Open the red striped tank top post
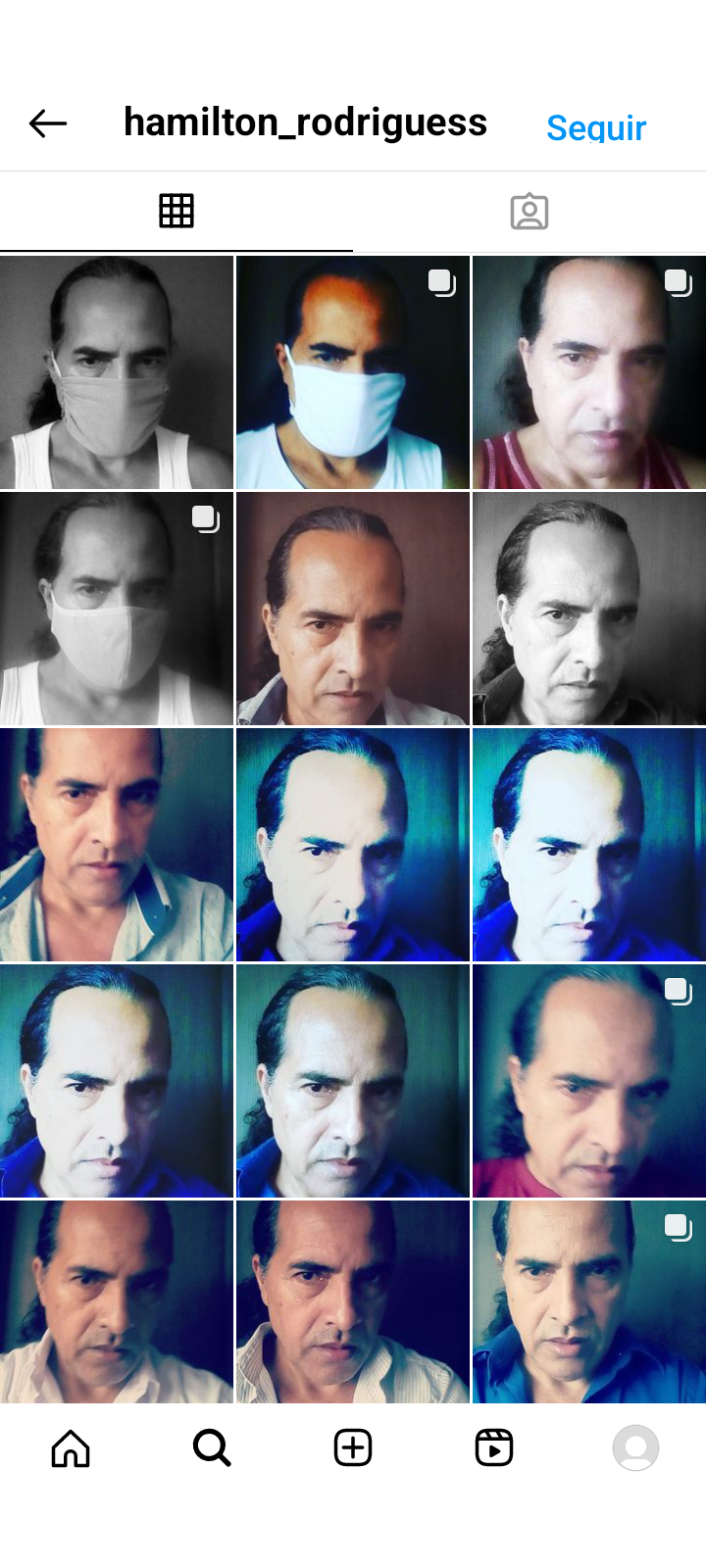 pyautogui.click(x=588, y=372)
